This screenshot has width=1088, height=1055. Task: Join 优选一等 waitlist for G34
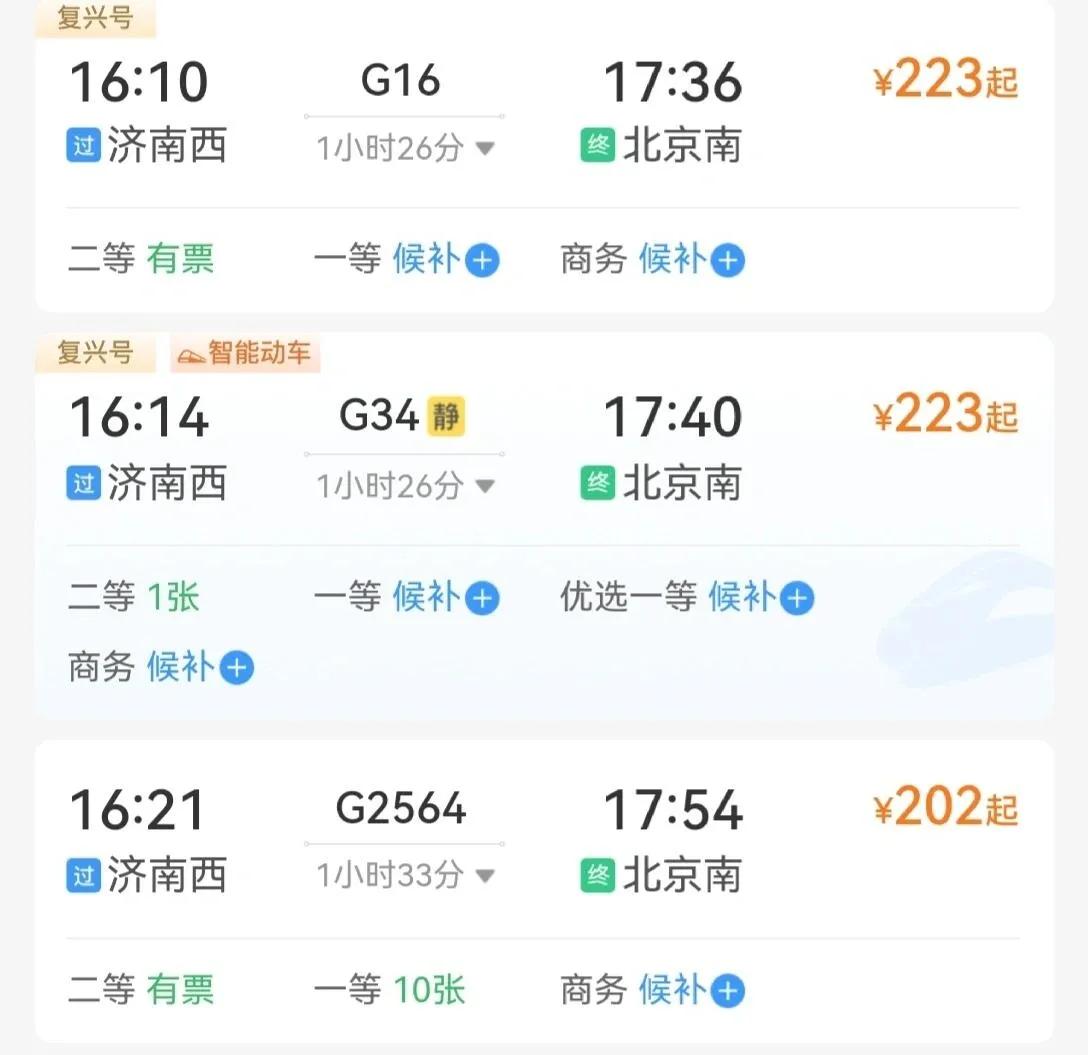[x=797, y=599]
